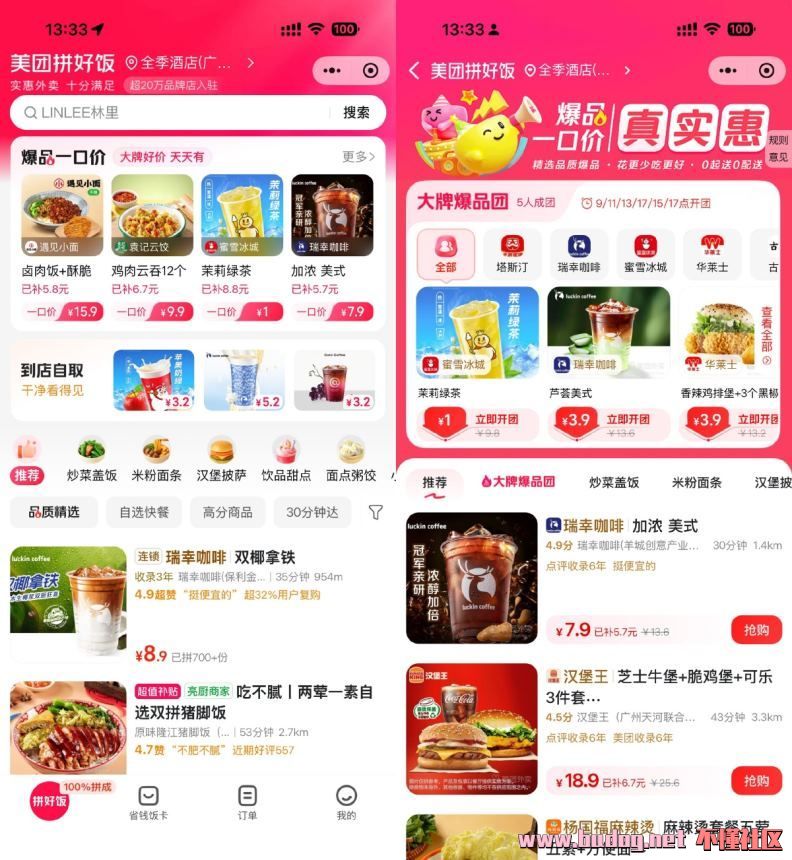Select the 华莱士 brand chip
792x860 pixels.
tap(712, 253)
